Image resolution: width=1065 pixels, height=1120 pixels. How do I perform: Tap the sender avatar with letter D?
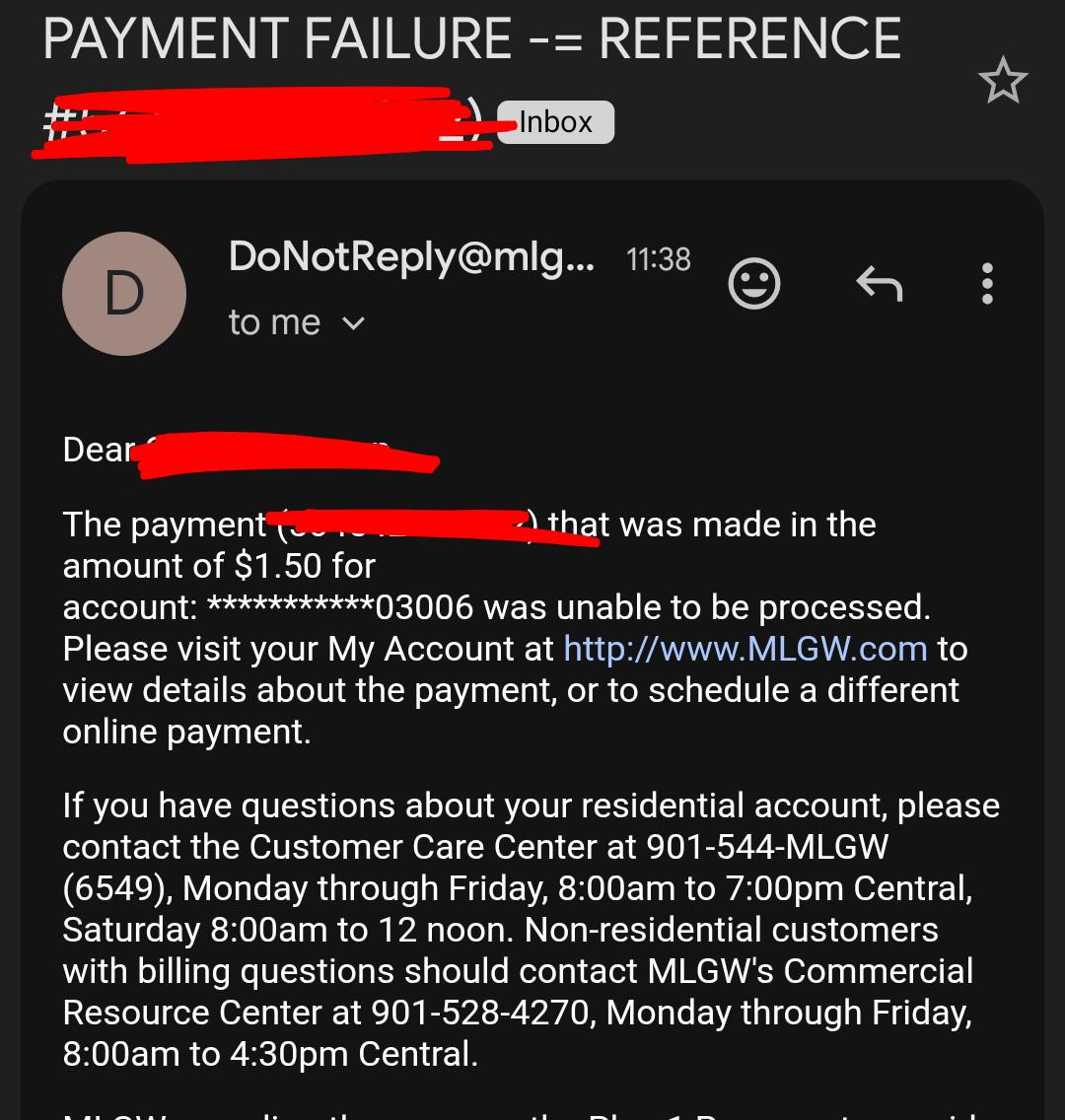point(124,294)
